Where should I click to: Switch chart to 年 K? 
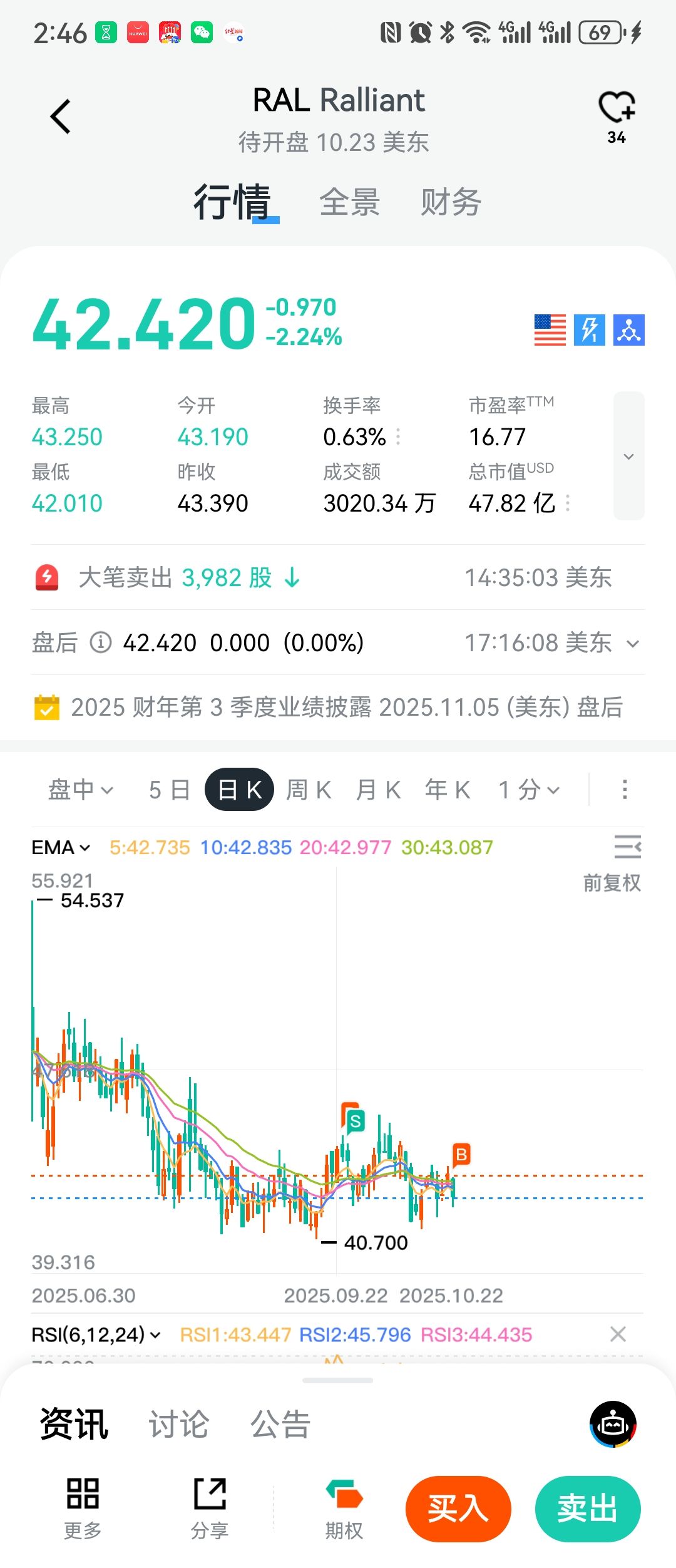pos(448,790)
